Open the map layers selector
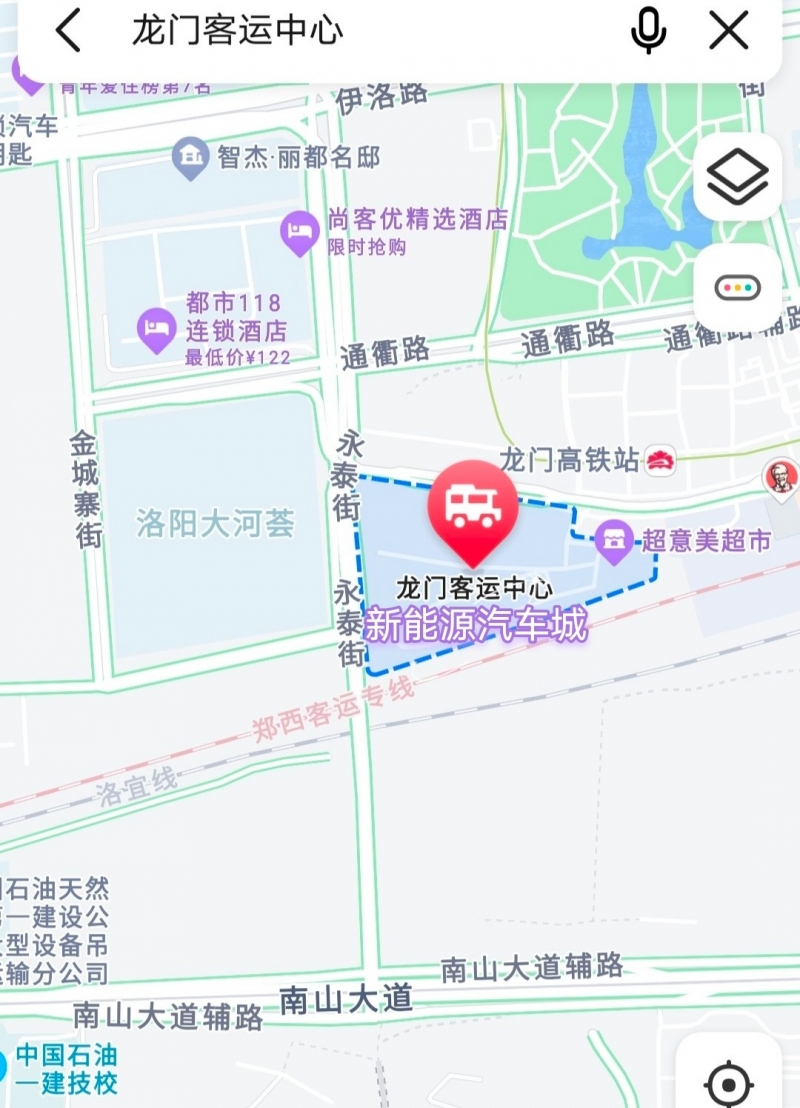The height and width of the screenshot is (1108, 800). 737,177
